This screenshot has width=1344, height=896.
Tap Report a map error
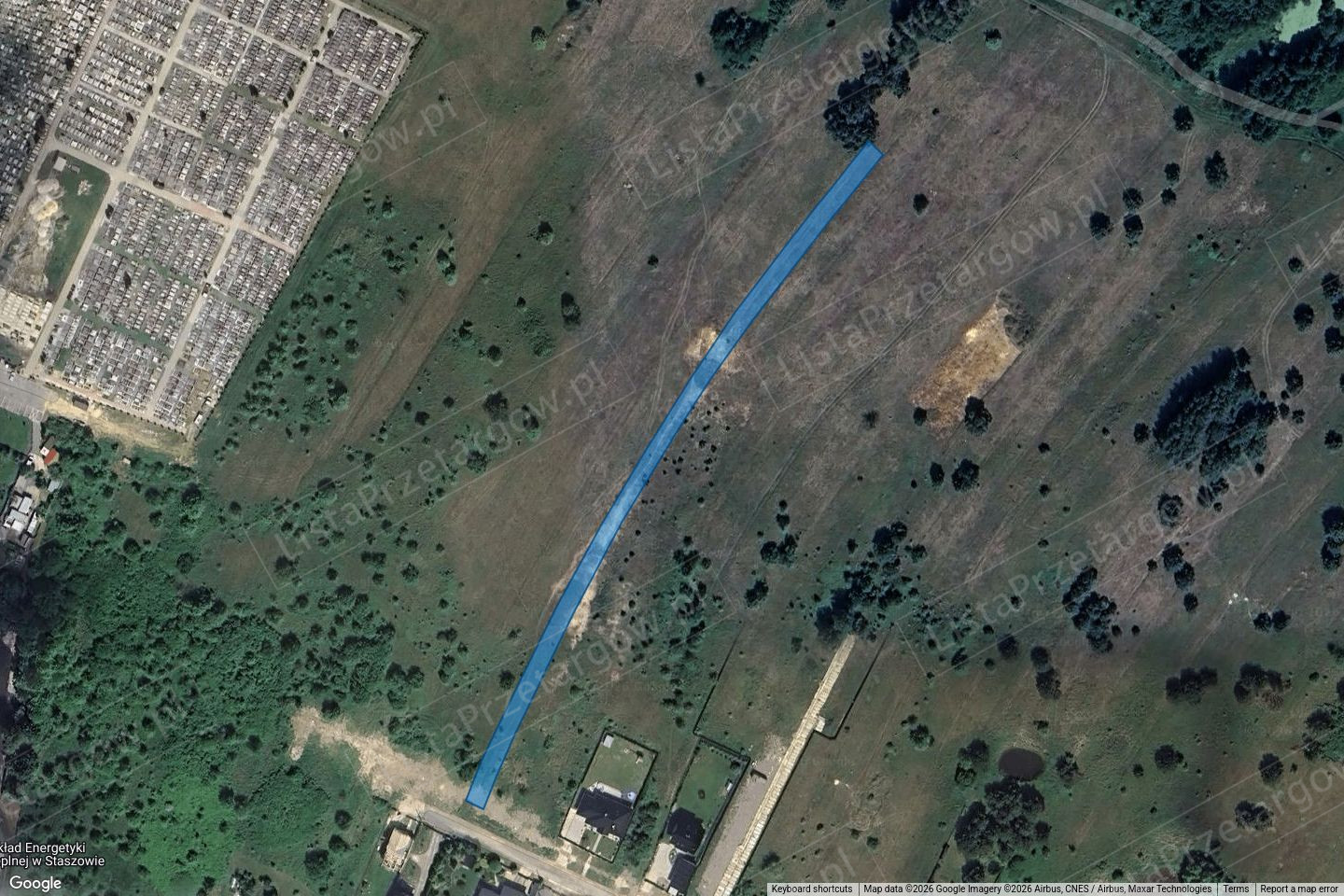point(1298,889)
